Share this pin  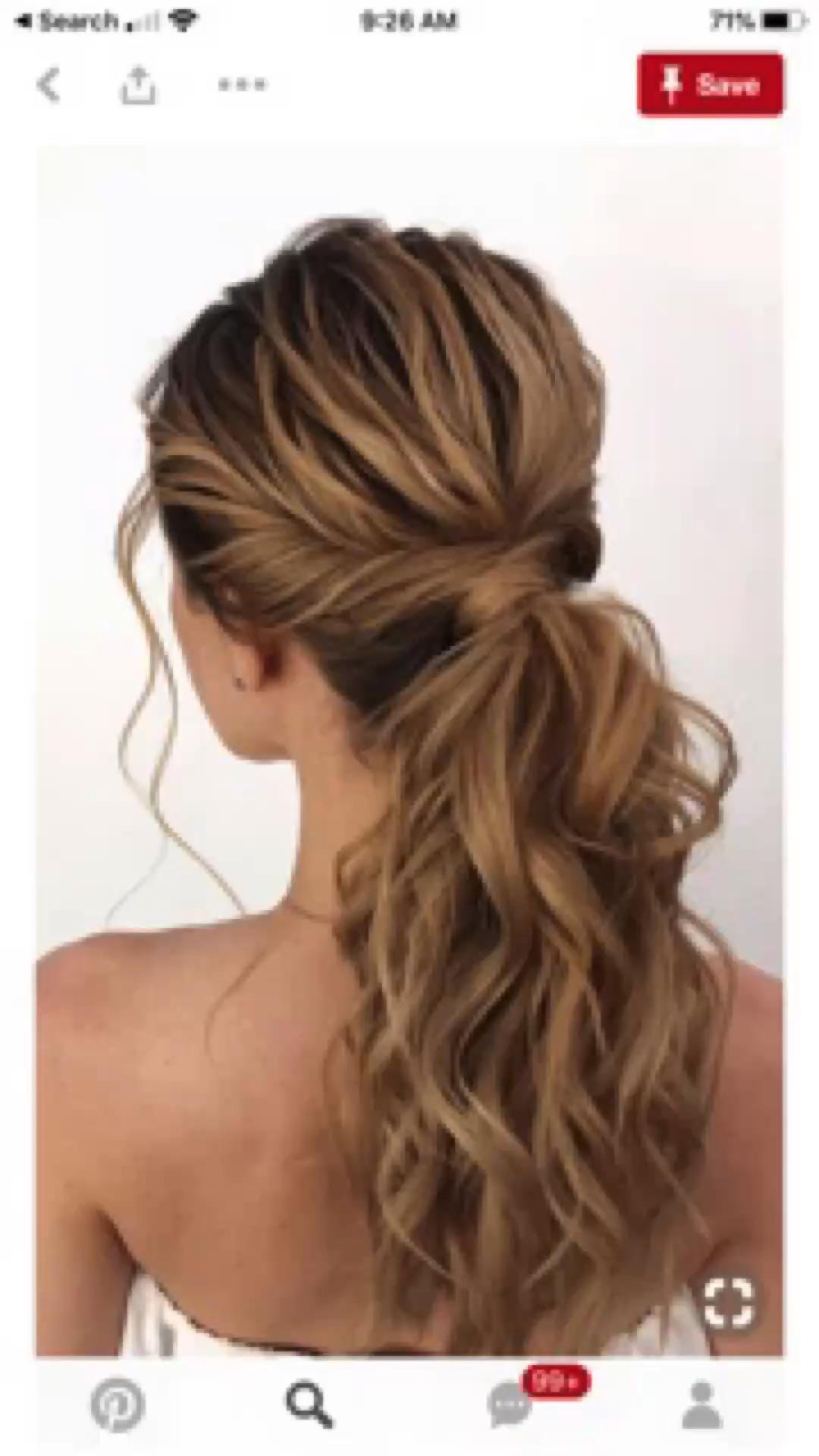pos(138,84)
